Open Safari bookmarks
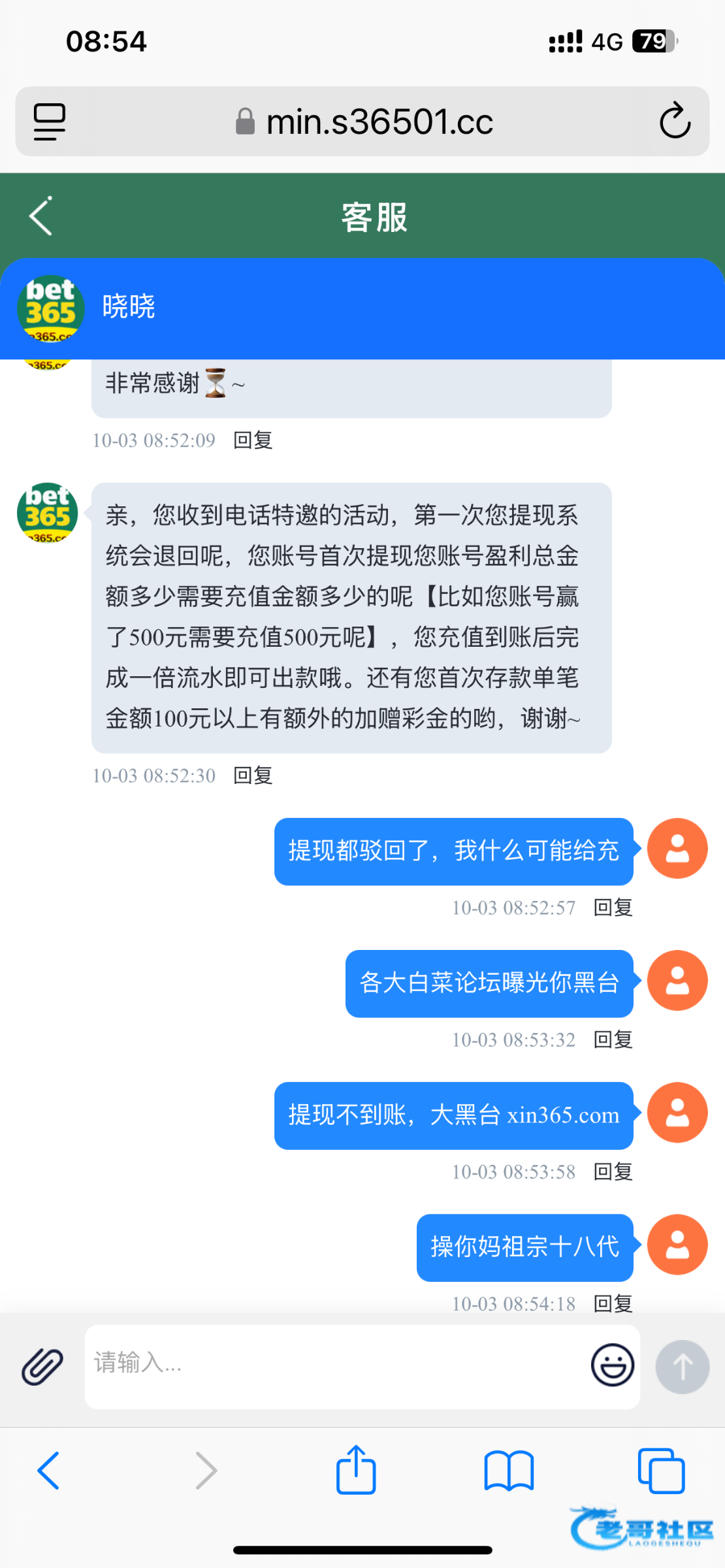Screen dimensions: 725x1568 (509, 1471)
